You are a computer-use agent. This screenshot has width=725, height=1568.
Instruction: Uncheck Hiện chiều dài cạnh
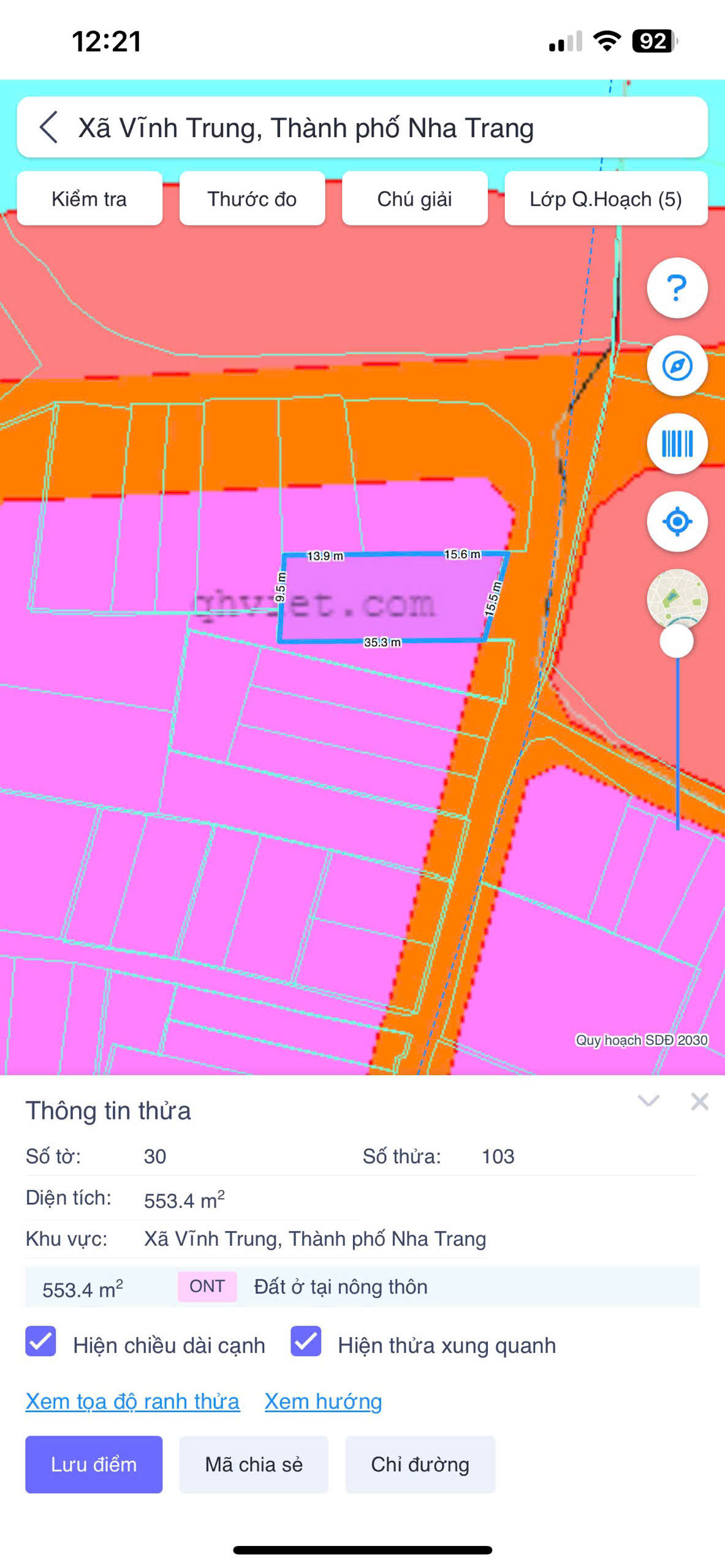point(41,1341)
